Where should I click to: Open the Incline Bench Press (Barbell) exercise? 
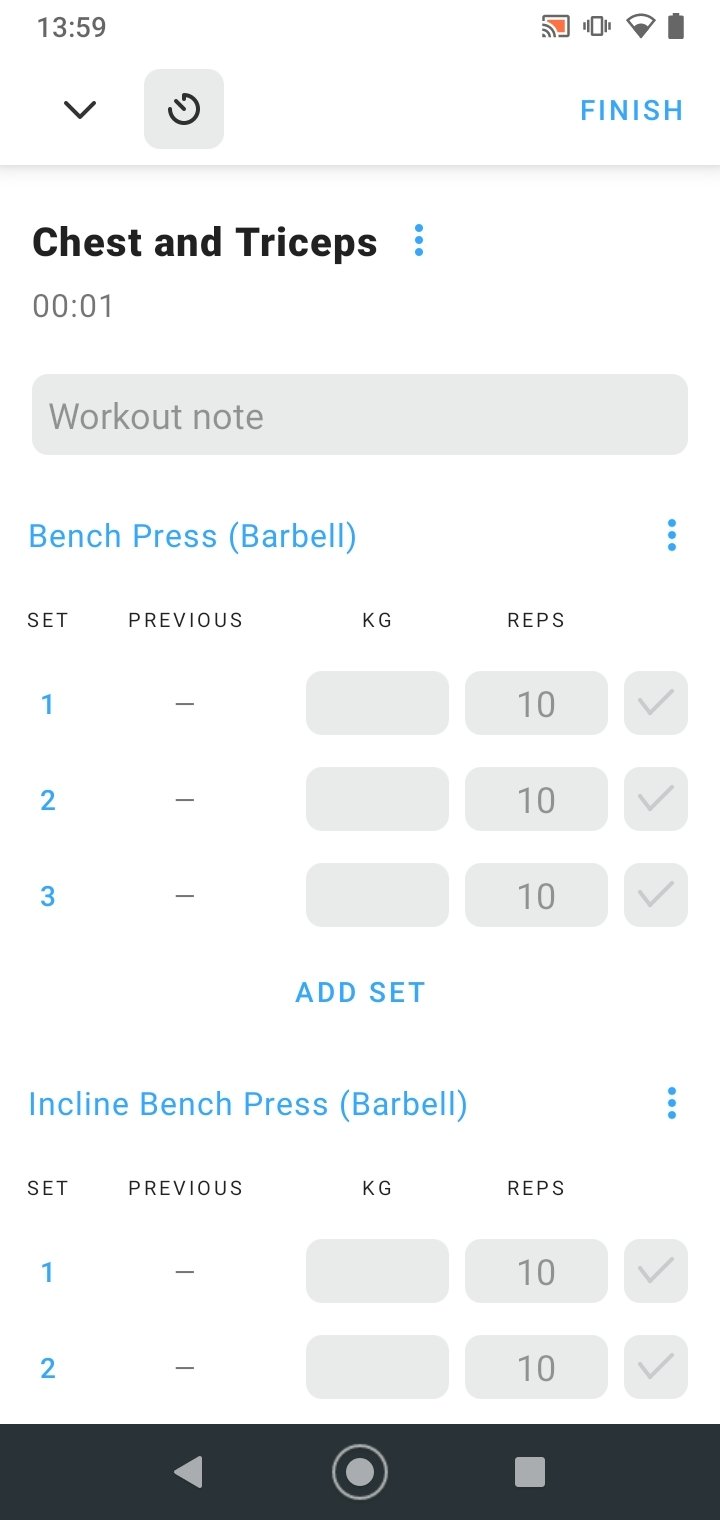tap(248, 1104)
